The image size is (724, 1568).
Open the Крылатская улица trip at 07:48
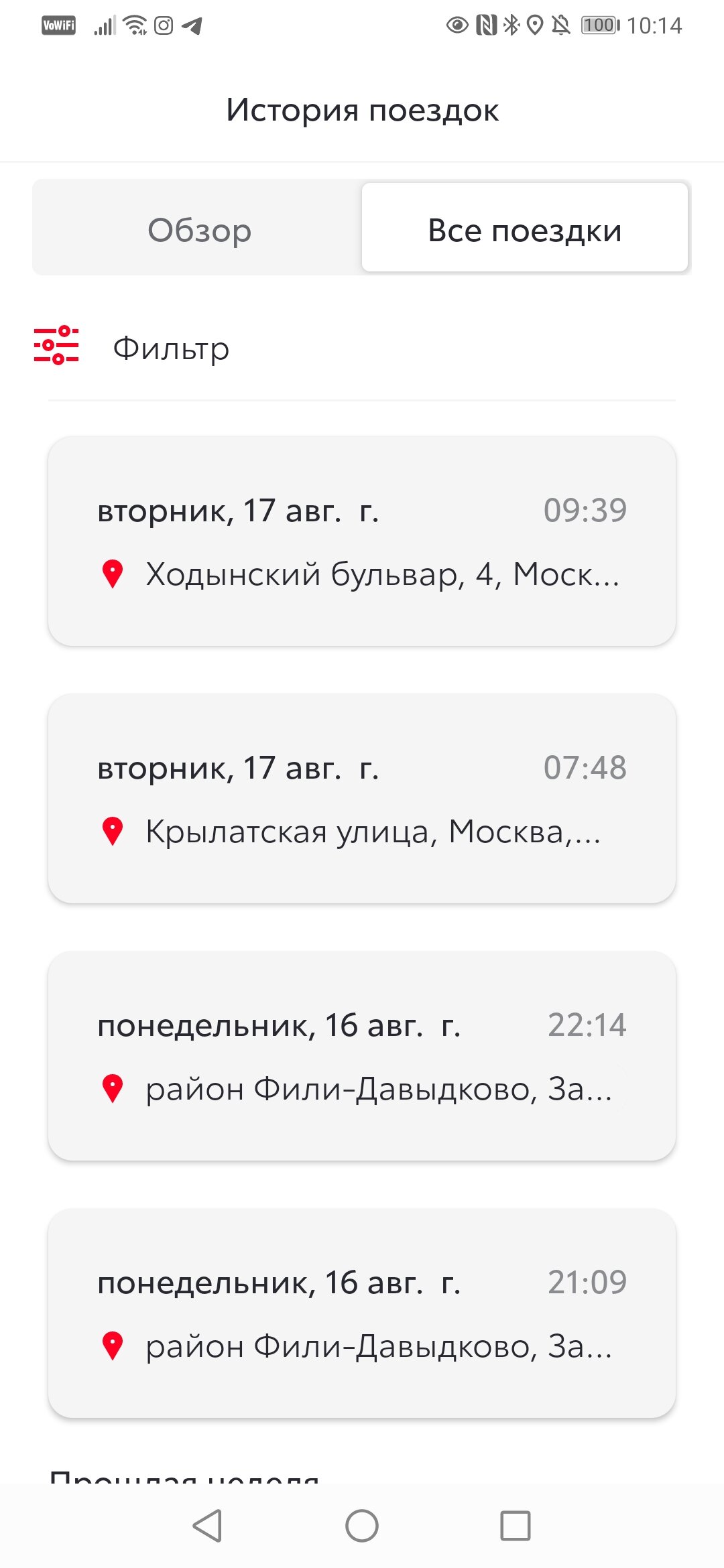(362, 799)
